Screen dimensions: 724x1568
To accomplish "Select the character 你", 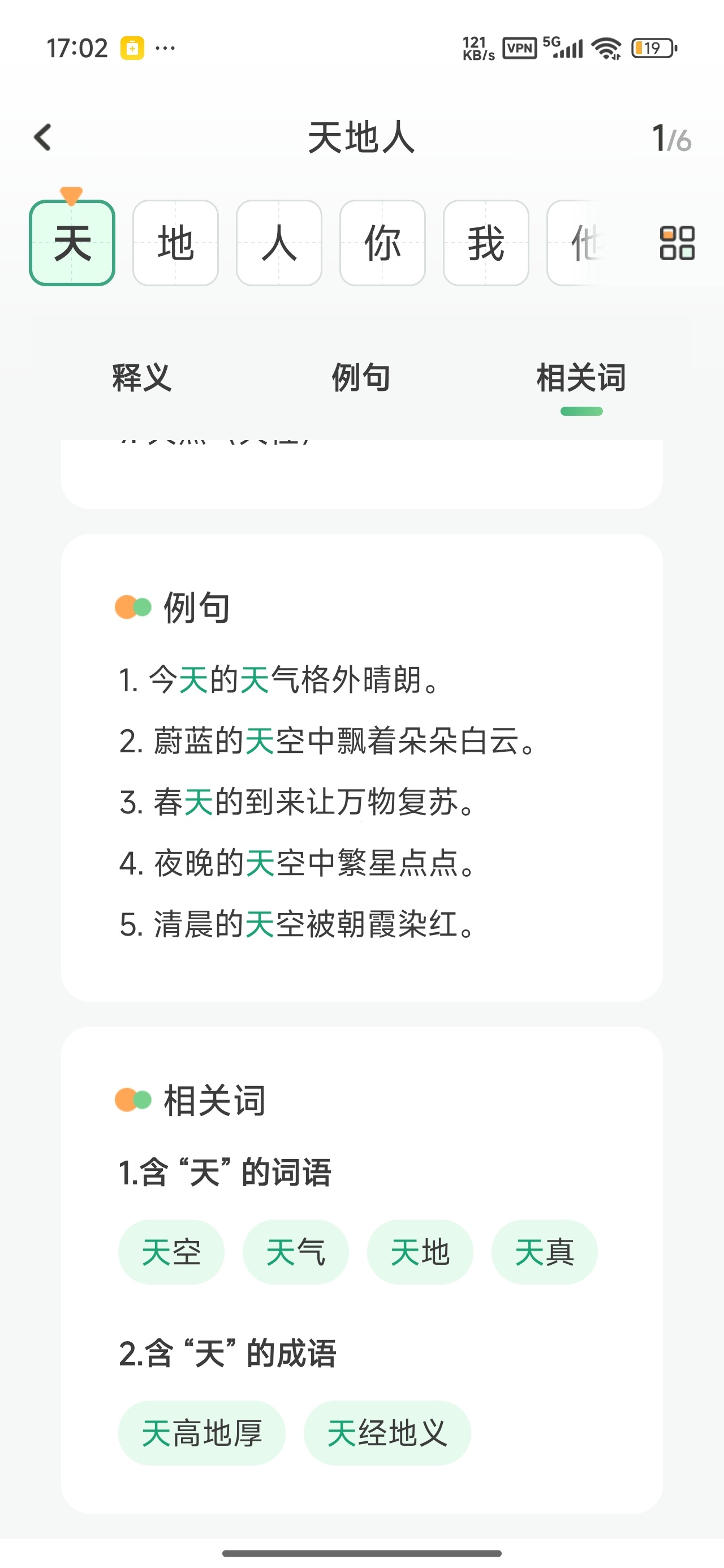I will pyautogui.click(x=382, y=243).
